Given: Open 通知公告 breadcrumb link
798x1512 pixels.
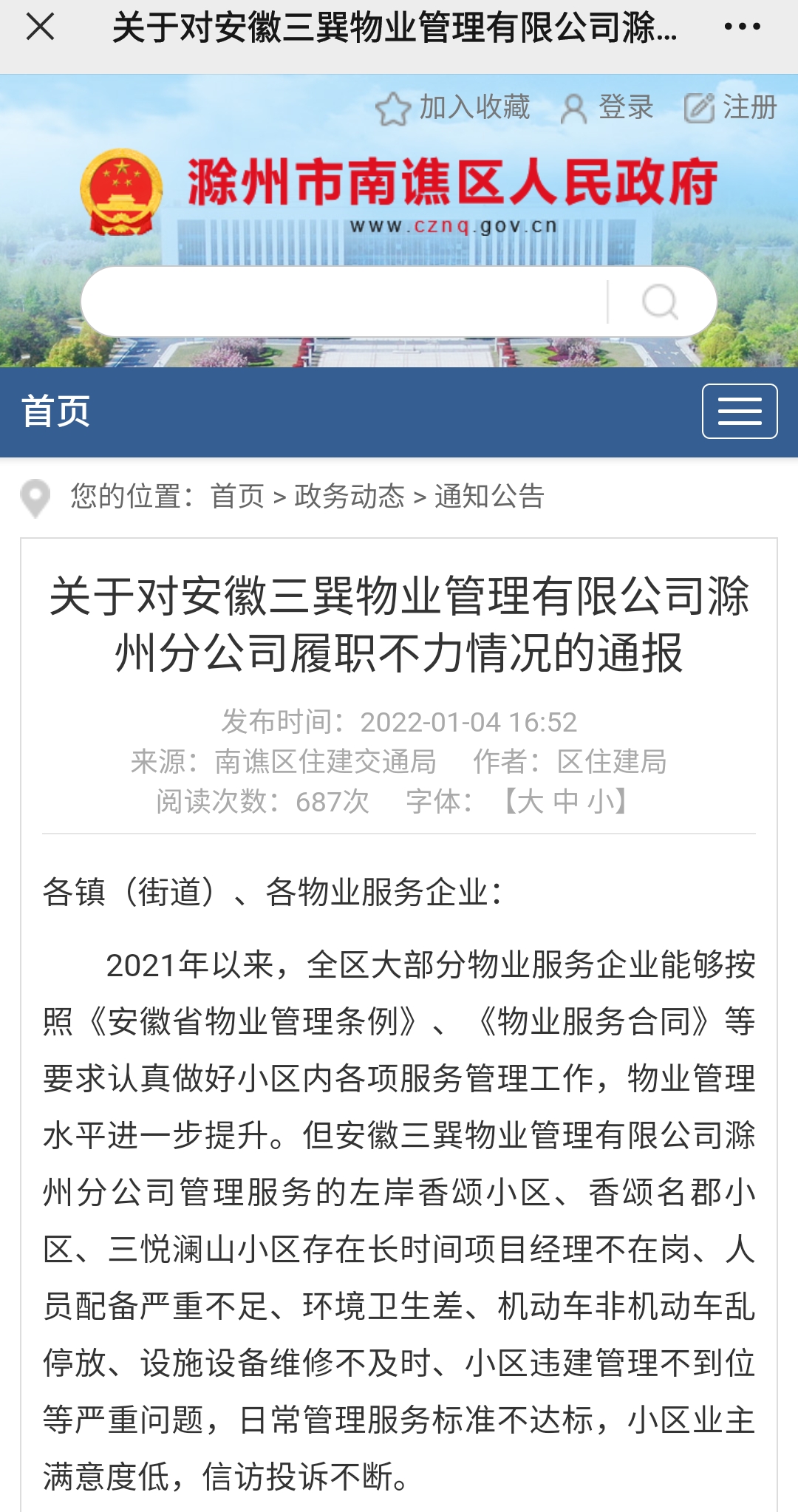Looking at the screenshot, I should (x=489, y=497).
